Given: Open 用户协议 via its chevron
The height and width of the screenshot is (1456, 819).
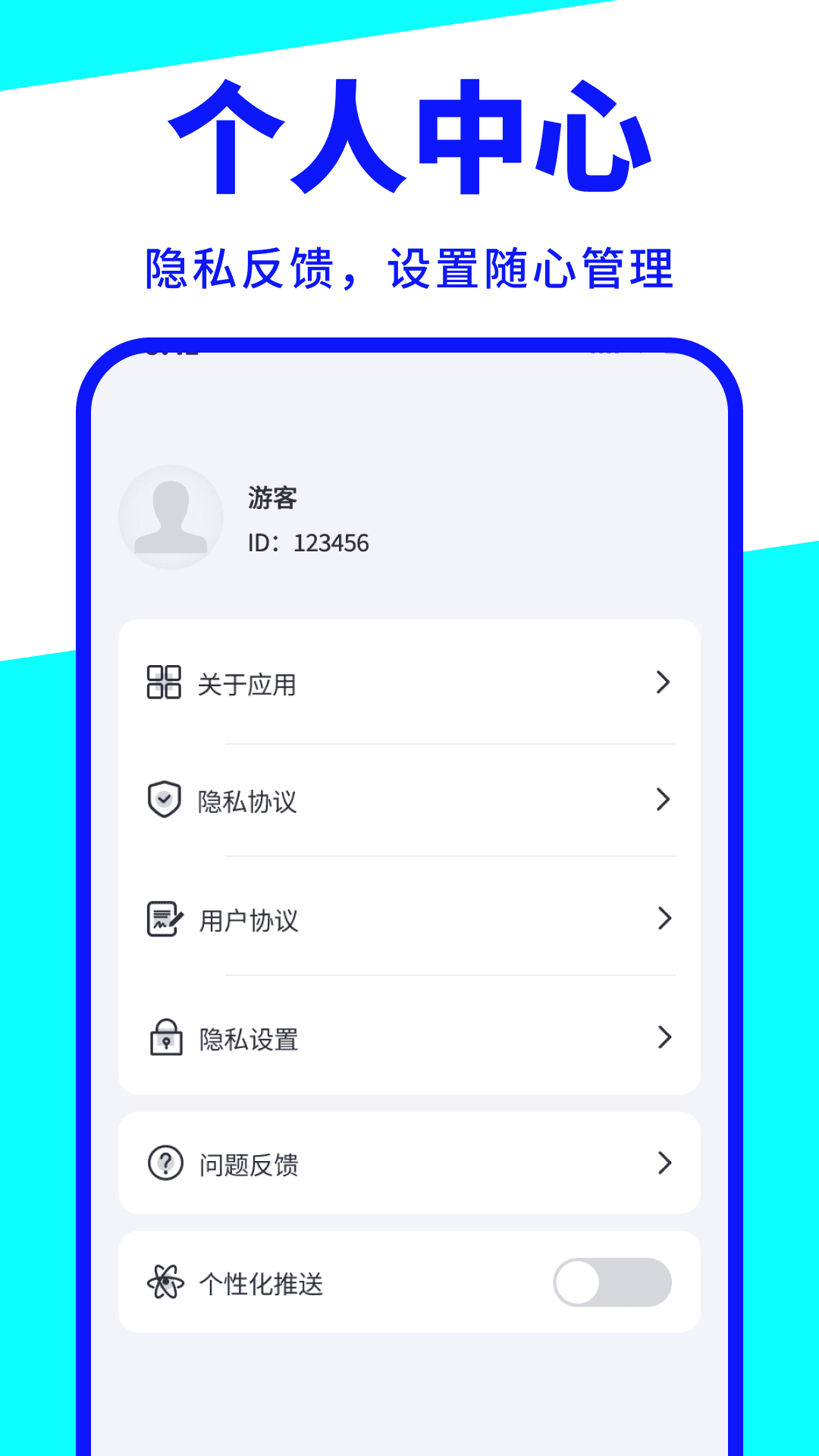Looking at the screenshot, I should tap(664, 919).
